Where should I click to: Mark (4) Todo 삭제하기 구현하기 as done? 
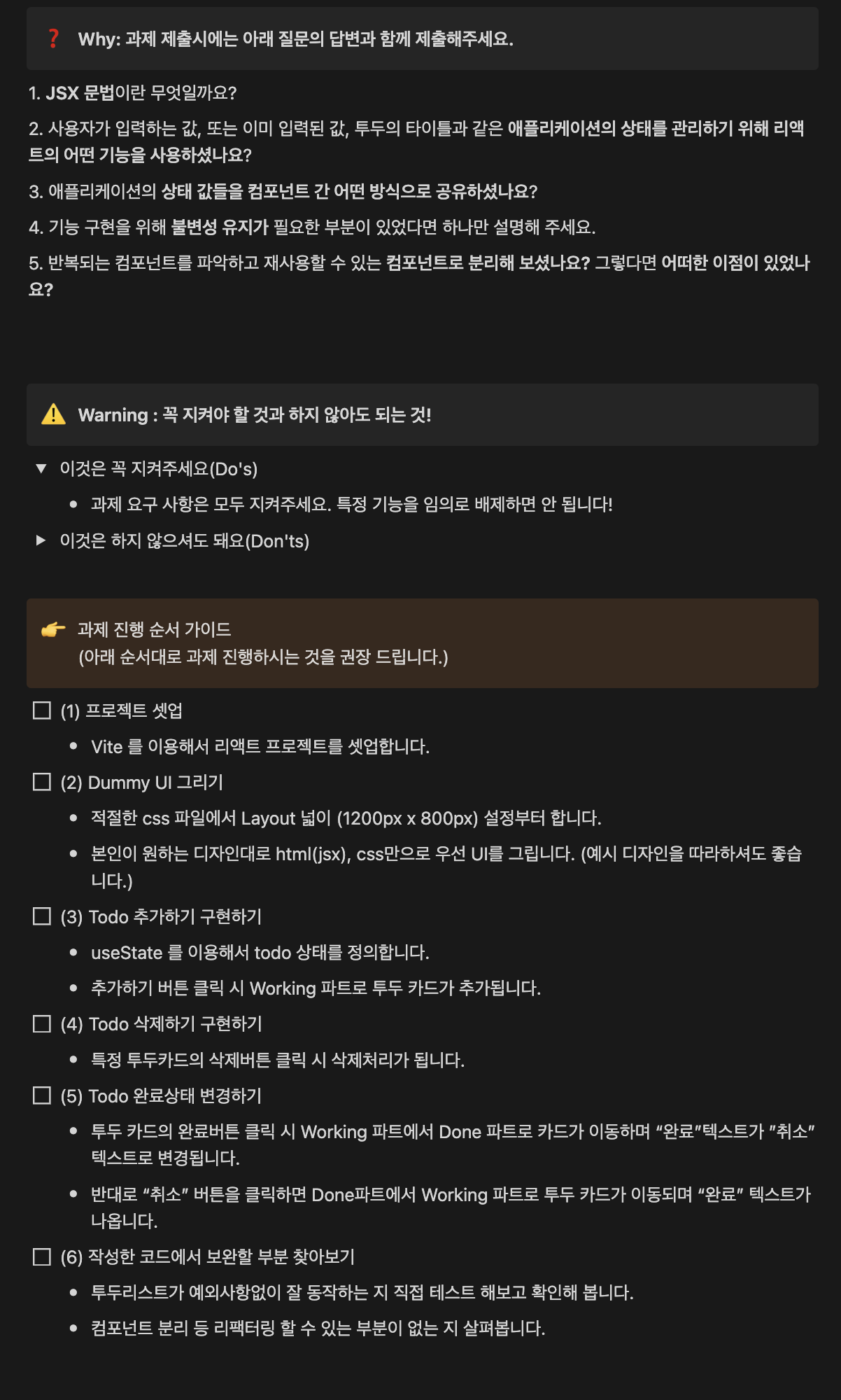[x=42, y=1023]
